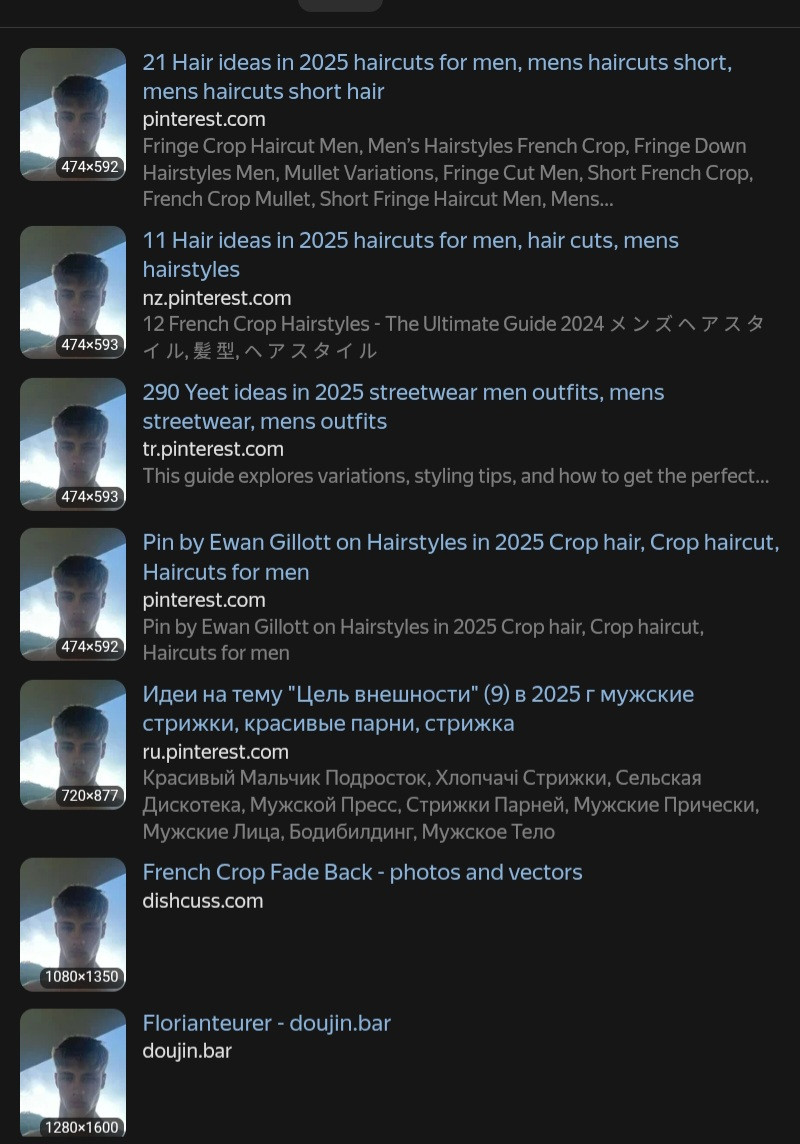Screen dimensions: 800x1144
Task: View the 720×877 image thumbnail
Action: pyautogui.click(x=73, y=744)
